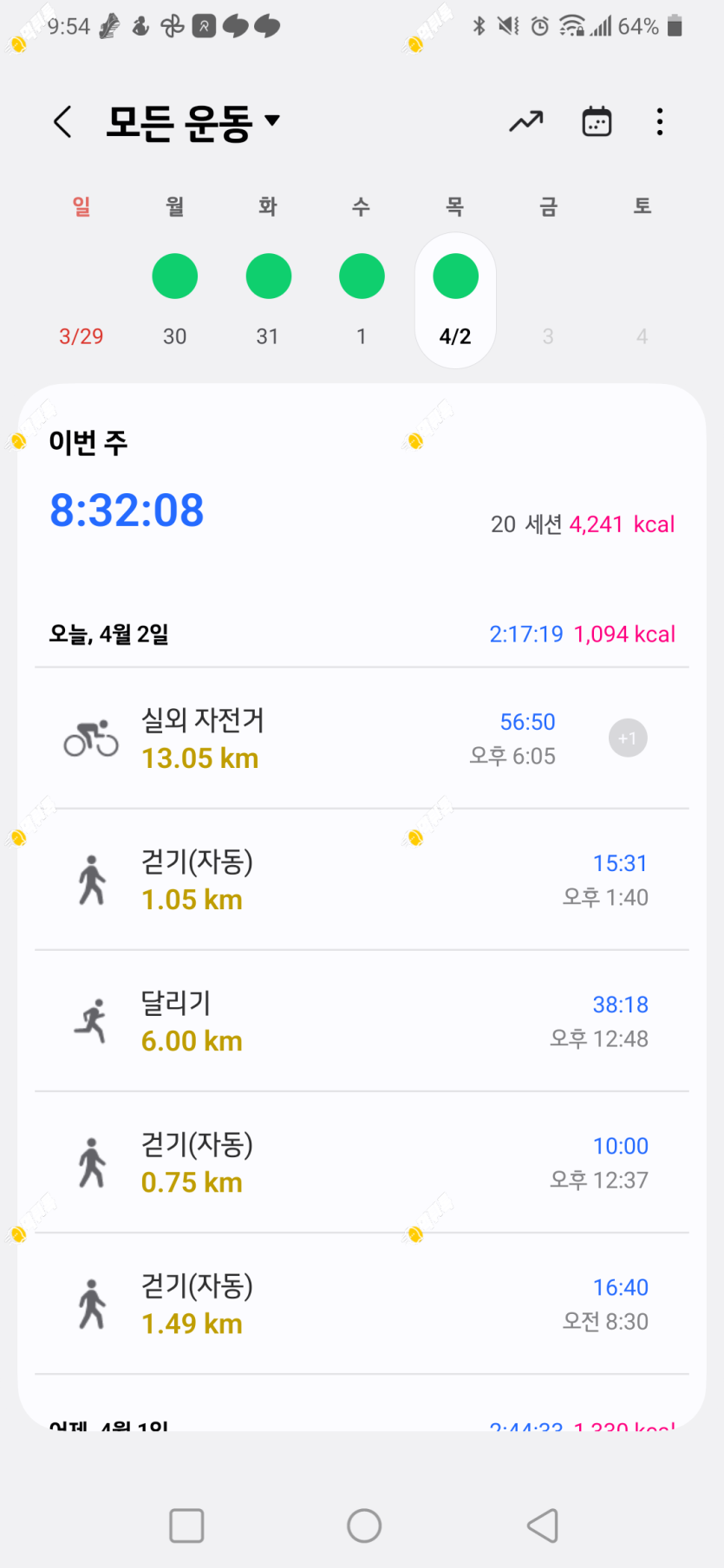The width and height of the screenshot is (724, 1568).
Task: Open the 실외 자전거 13.05 km workout
Action: 362,738
